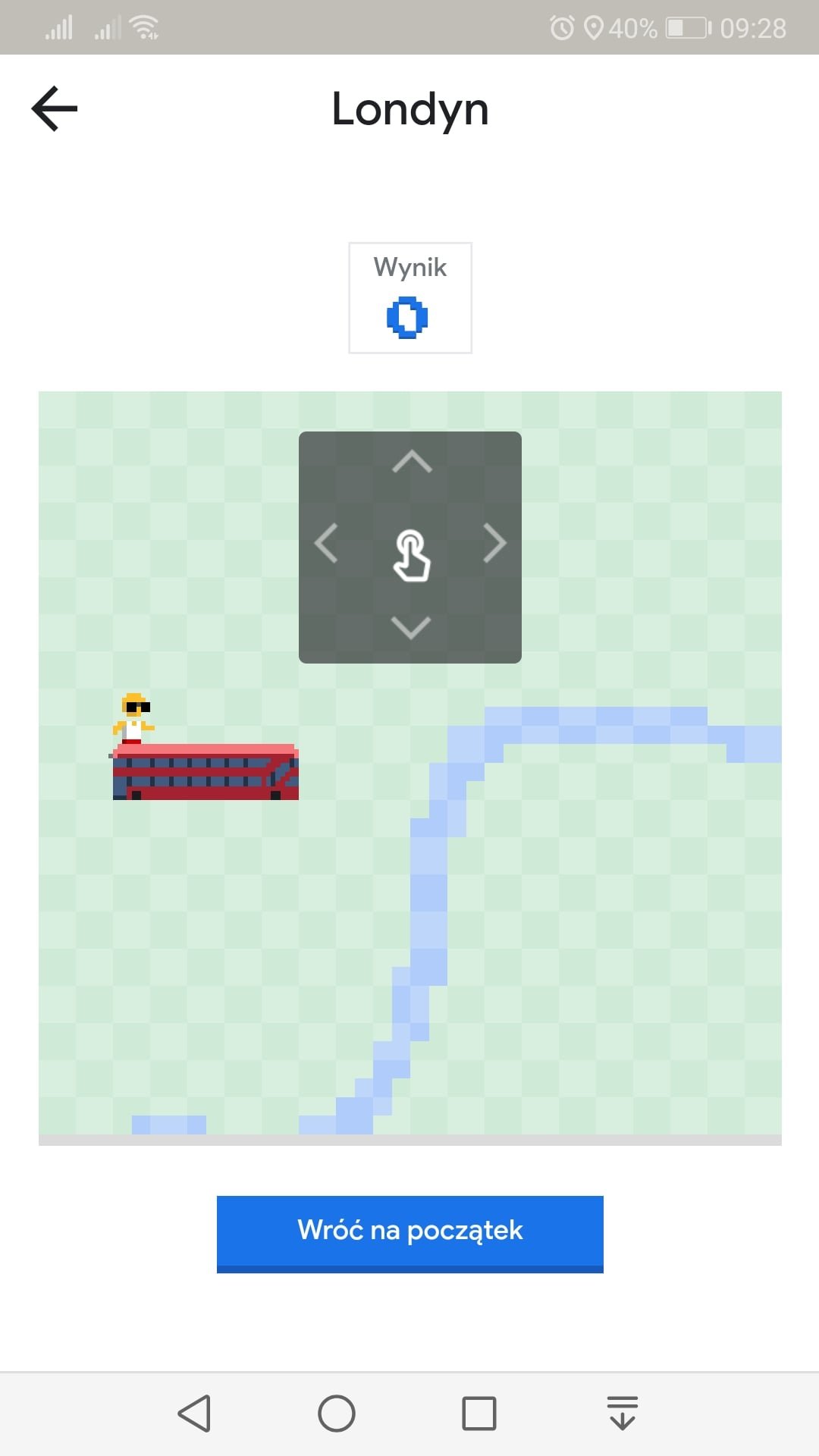Go back using the top arrow
The image size is (819, 1456).
tap(55, 108)
